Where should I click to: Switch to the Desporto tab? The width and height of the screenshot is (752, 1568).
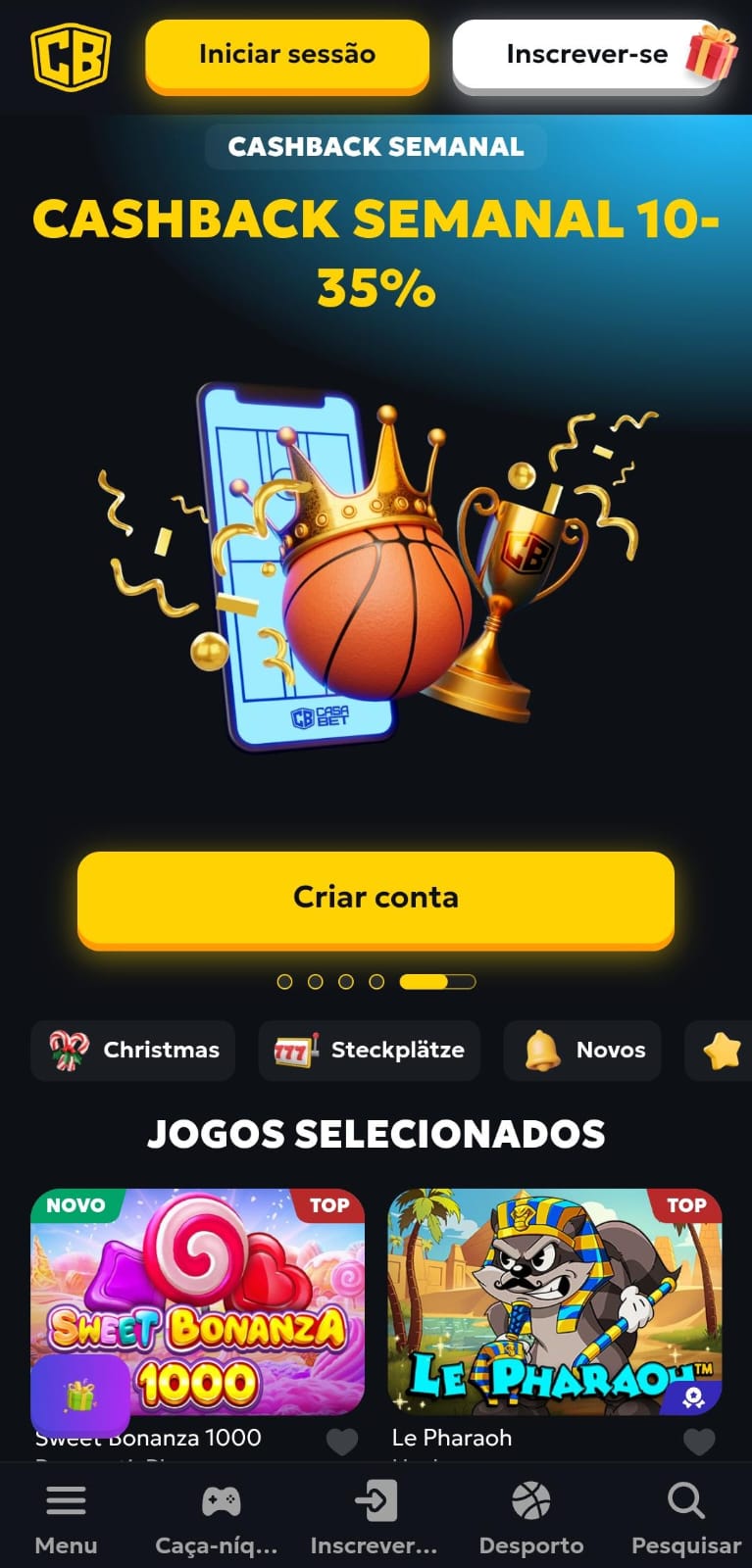point(531,1517)
